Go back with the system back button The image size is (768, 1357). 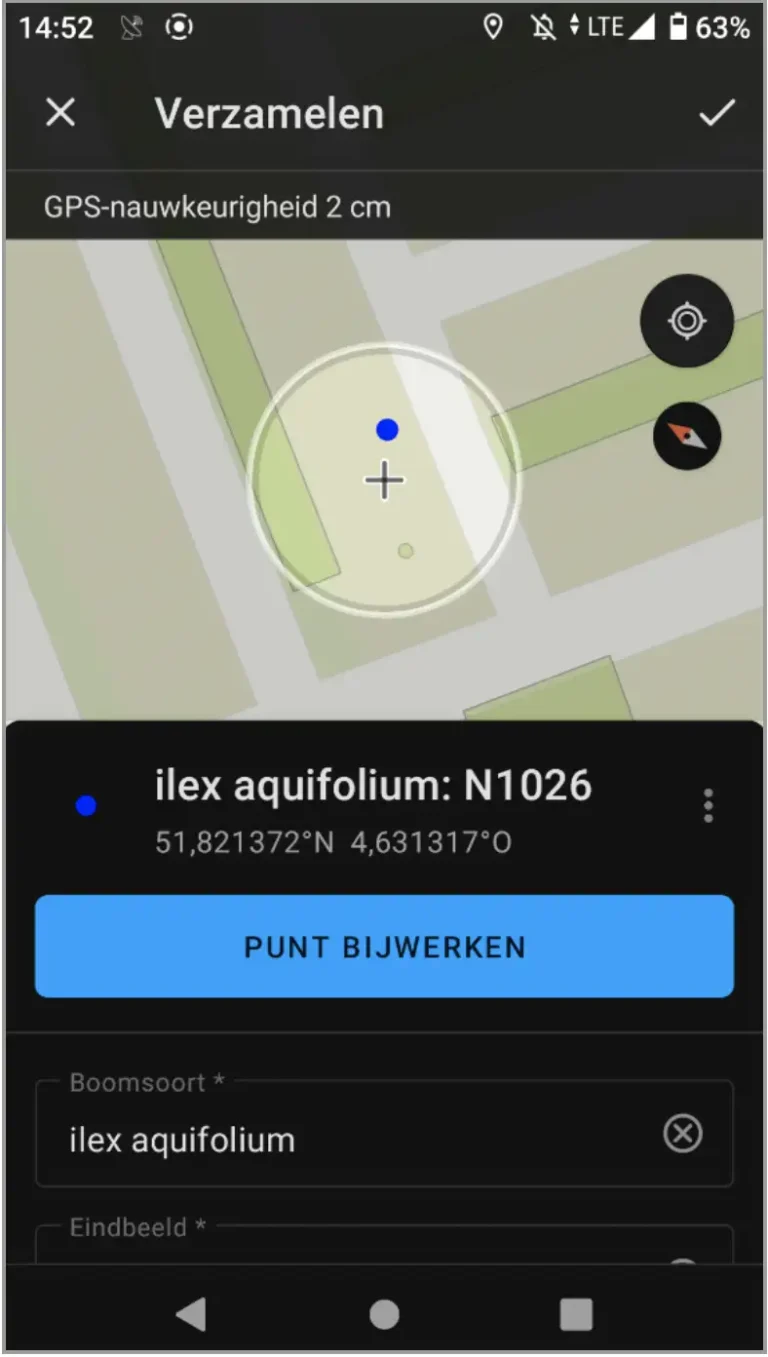pos(191,1314)
